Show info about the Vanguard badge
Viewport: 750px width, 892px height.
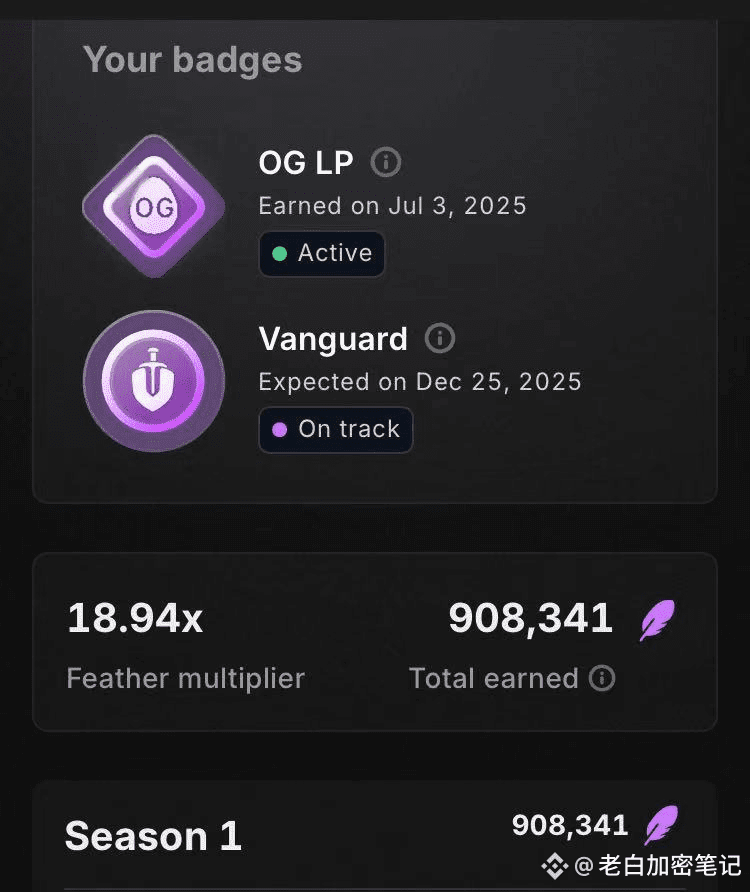(440, 339)
